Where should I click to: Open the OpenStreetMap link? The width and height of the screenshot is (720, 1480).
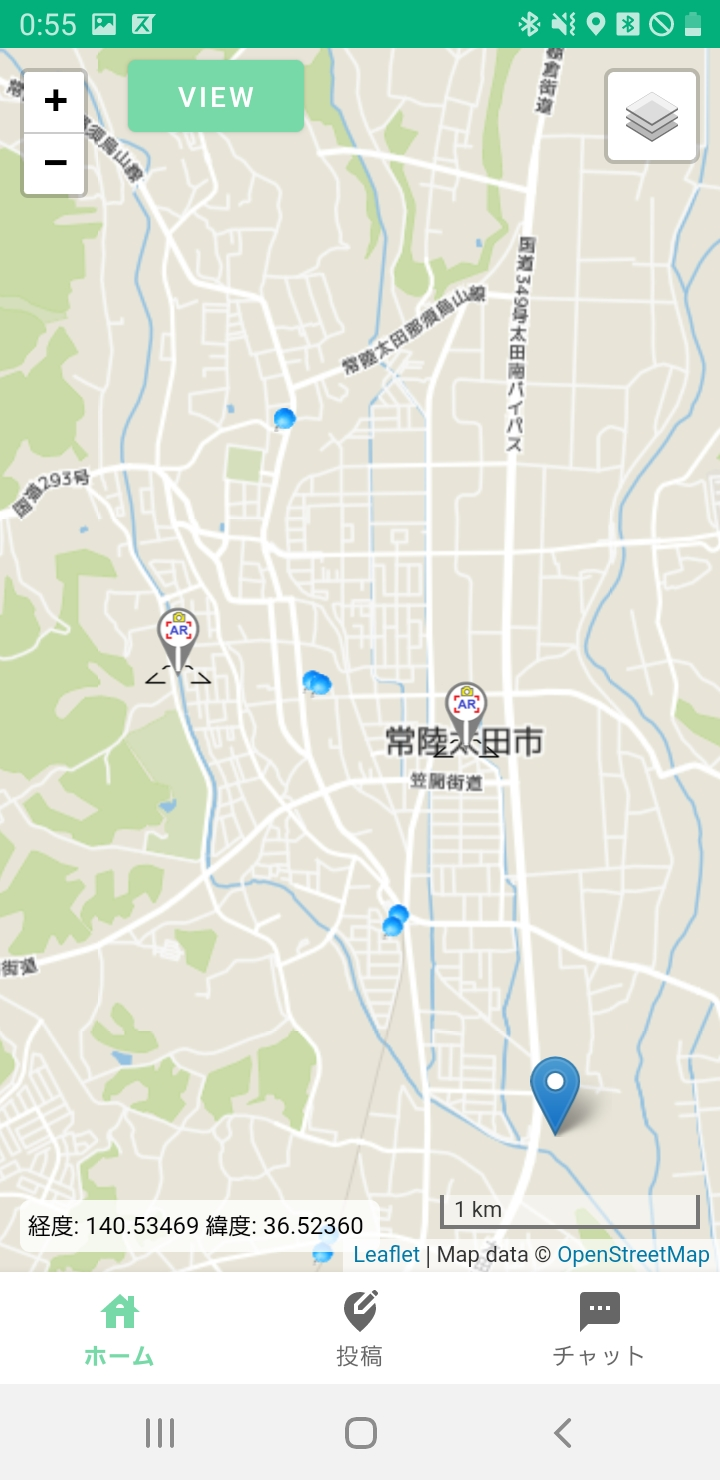pos(633,1254)
